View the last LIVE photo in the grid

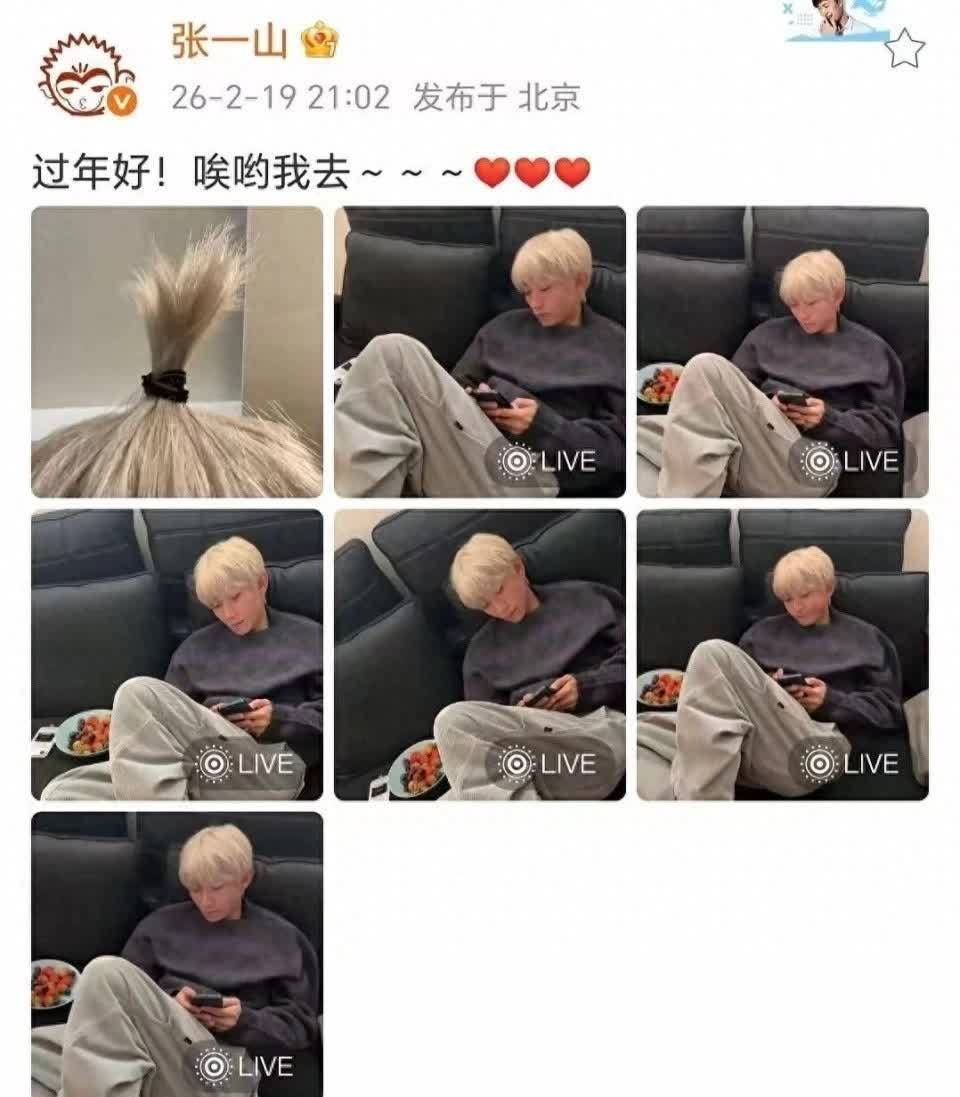(x=177, y=953)
